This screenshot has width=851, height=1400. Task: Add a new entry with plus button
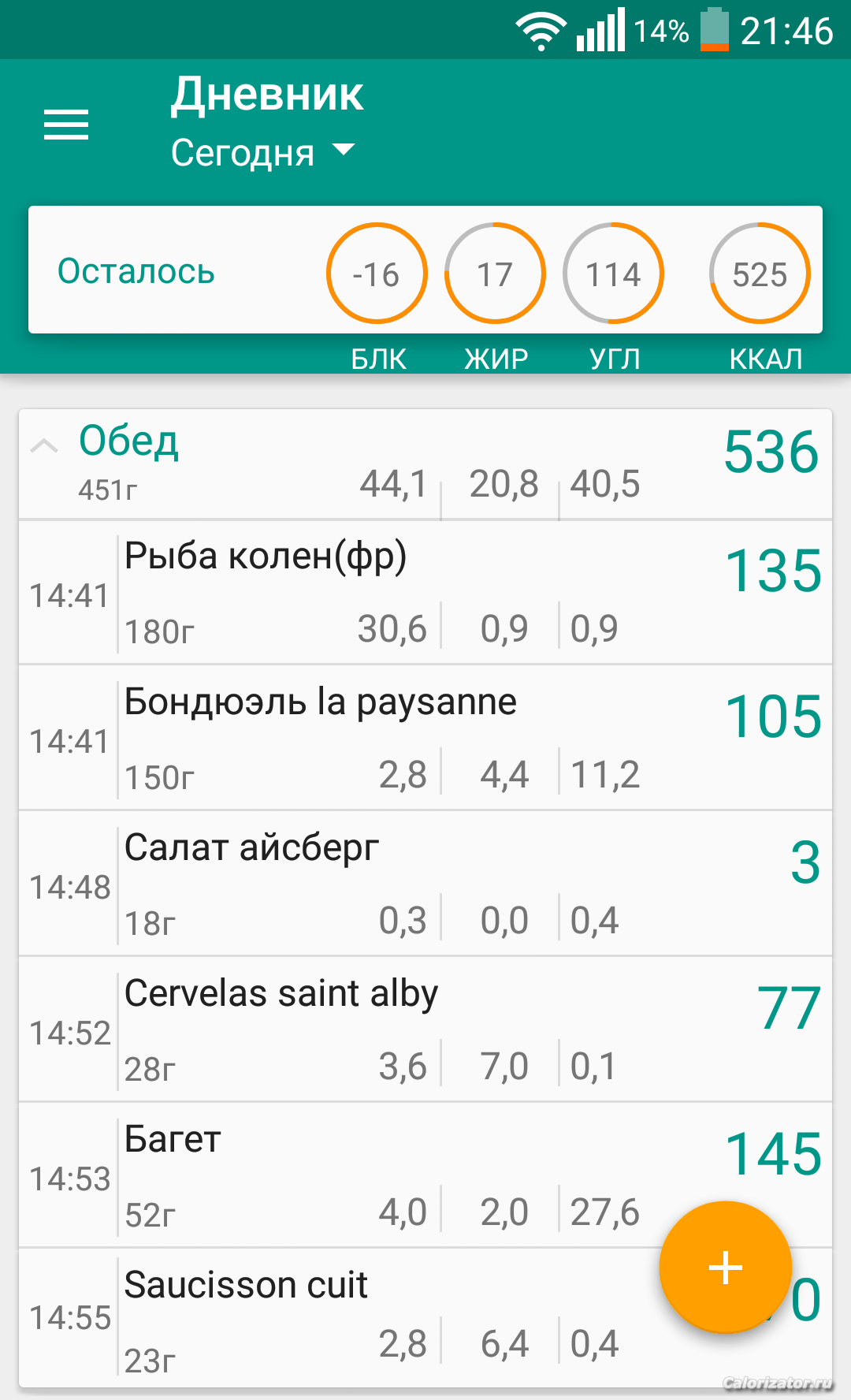[x=725, y=1268]
